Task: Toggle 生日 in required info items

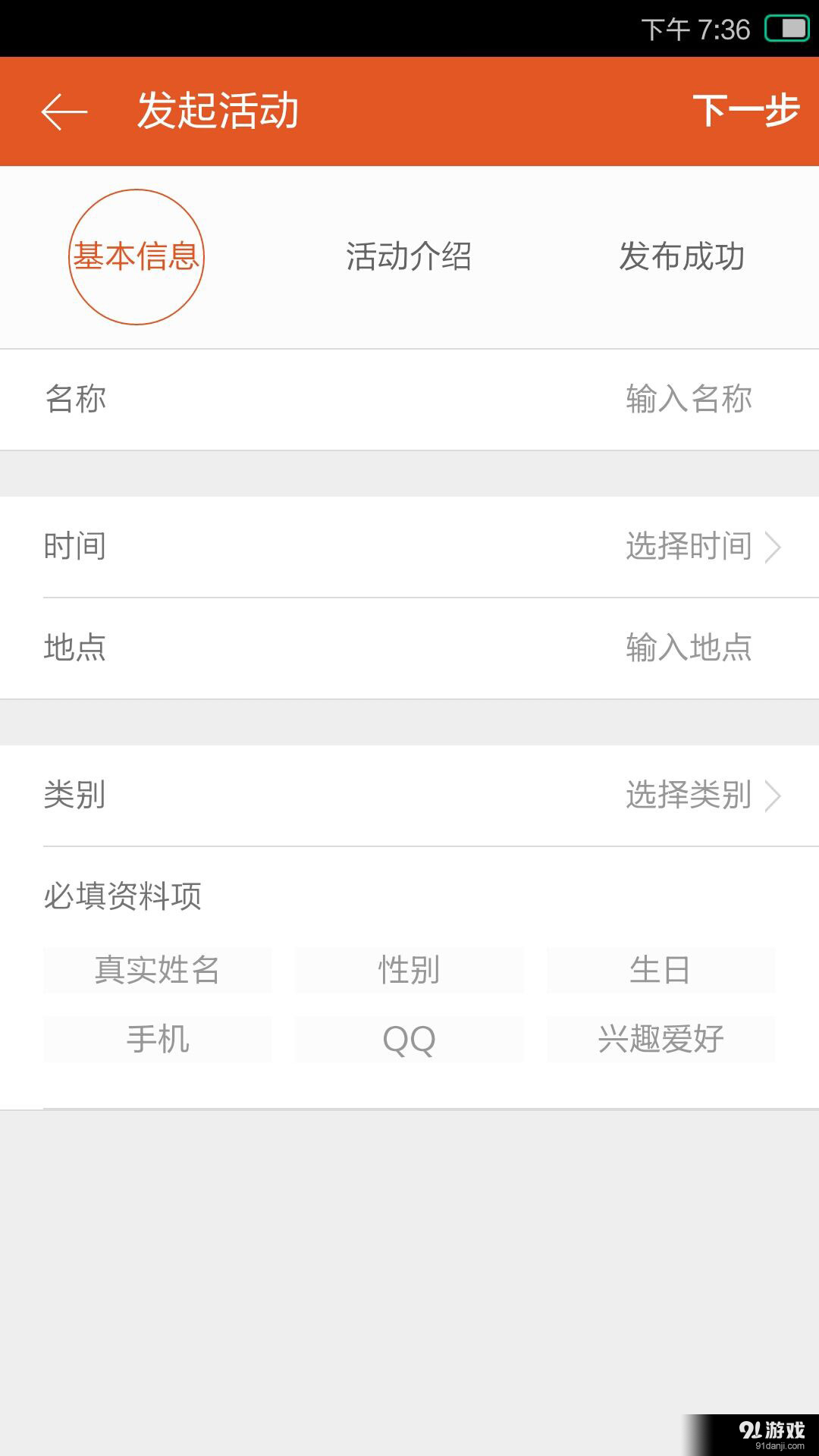Action: pos(661,969)
